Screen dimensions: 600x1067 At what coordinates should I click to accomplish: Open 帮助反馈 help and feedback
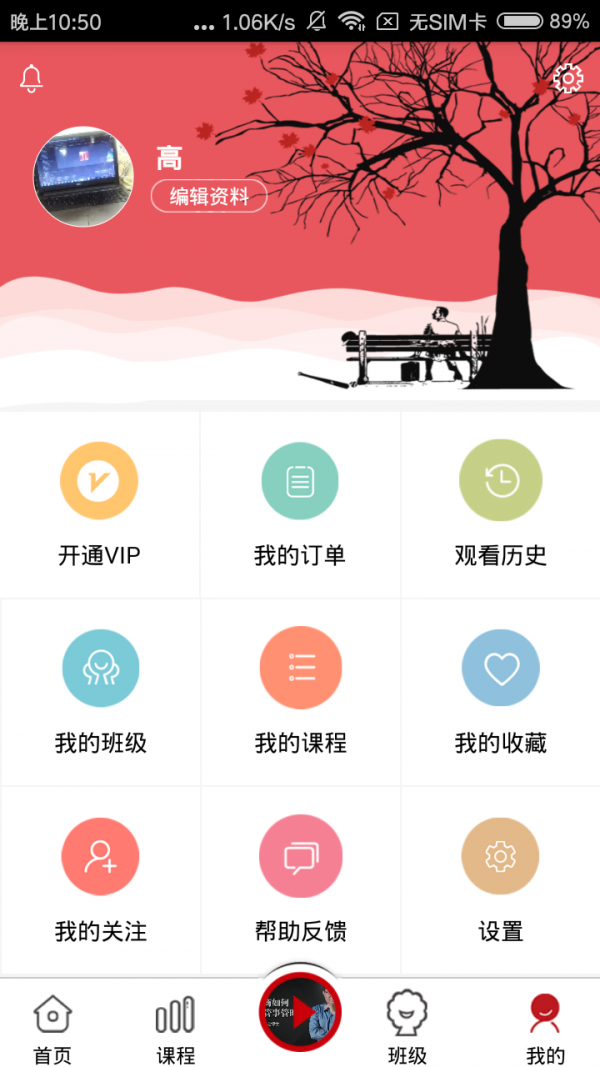(x=300, y=880)
